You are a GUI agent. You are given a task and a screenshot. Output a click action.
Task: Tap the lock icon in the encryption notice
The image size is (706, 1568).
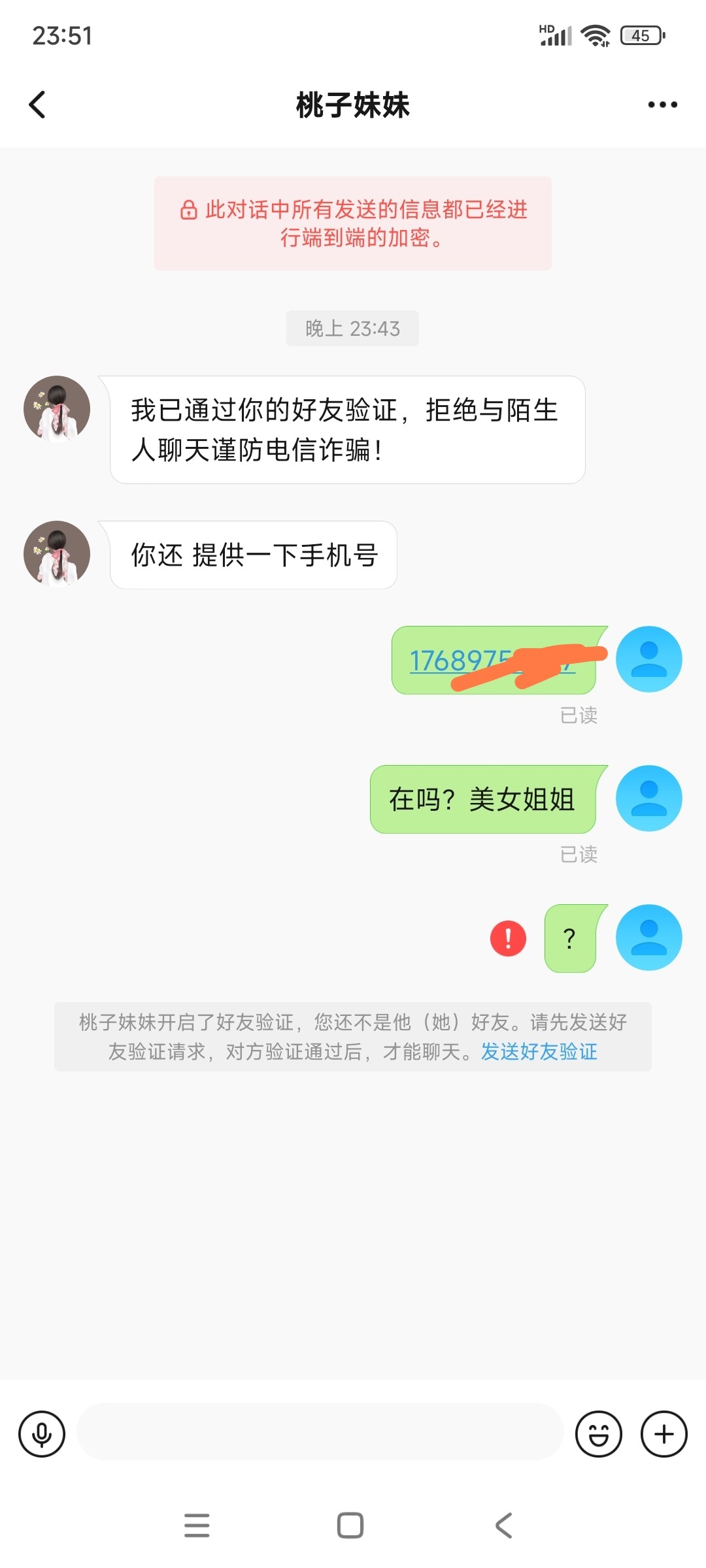click(x=187, y=210)
